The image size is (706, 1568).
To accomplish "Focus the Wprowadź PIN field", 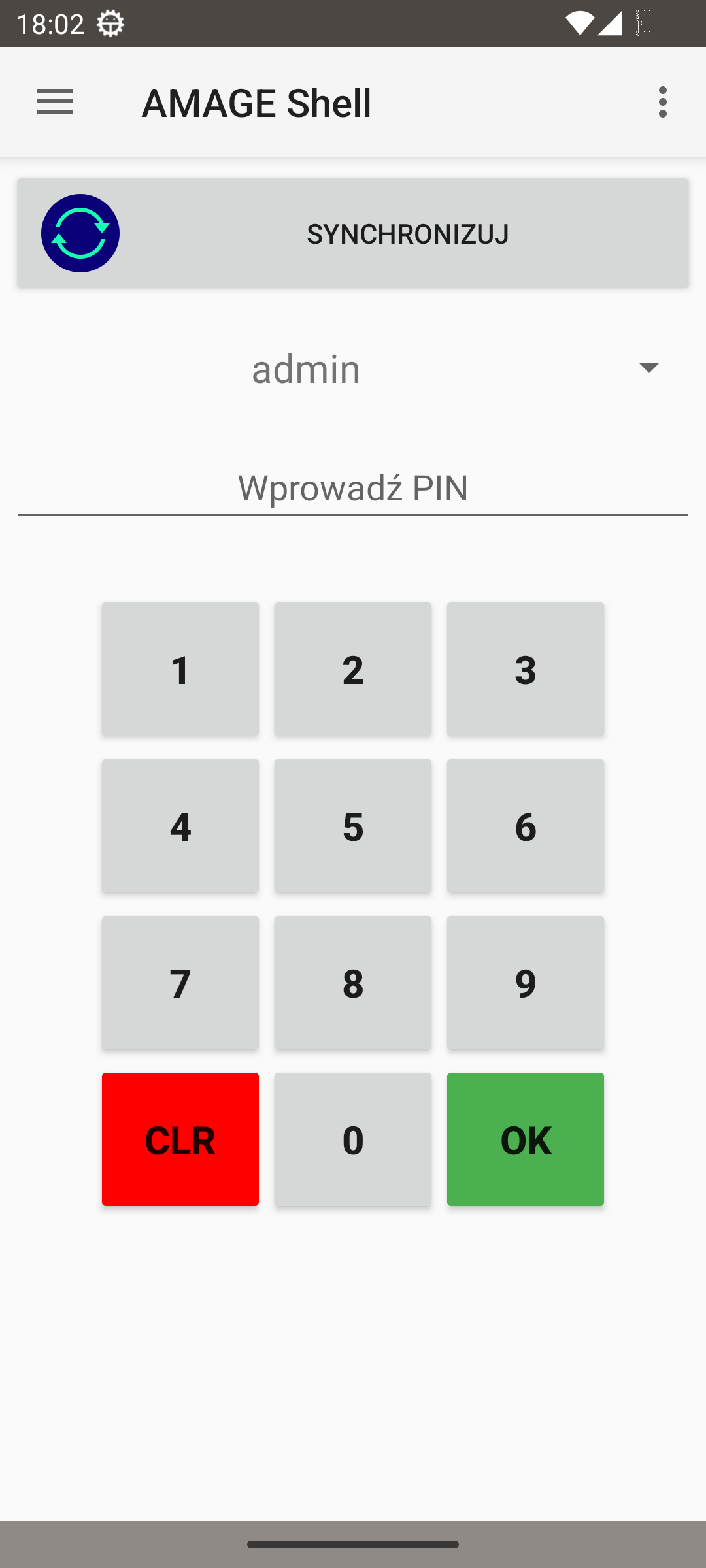I will (353, 488).
